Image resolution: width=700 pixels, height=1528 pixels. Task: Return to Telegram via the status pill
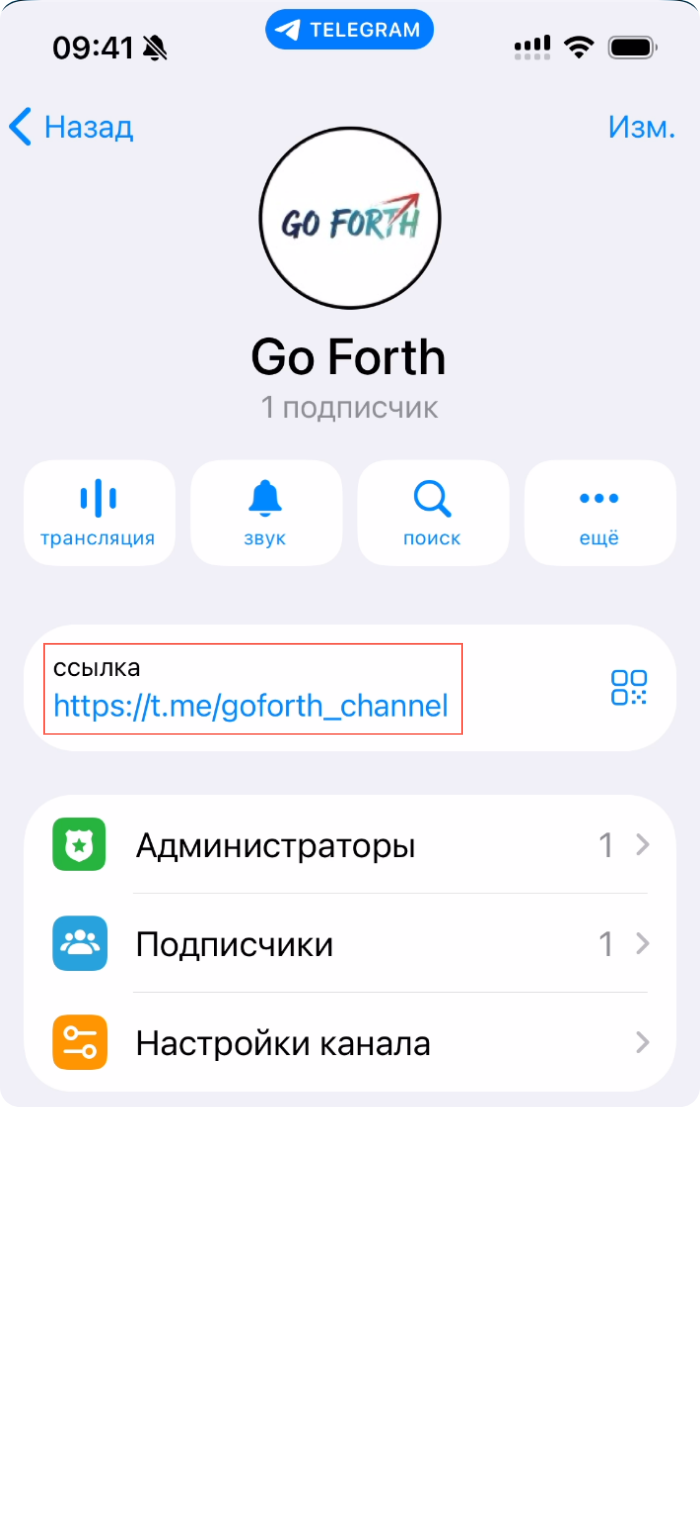[349, 30]
